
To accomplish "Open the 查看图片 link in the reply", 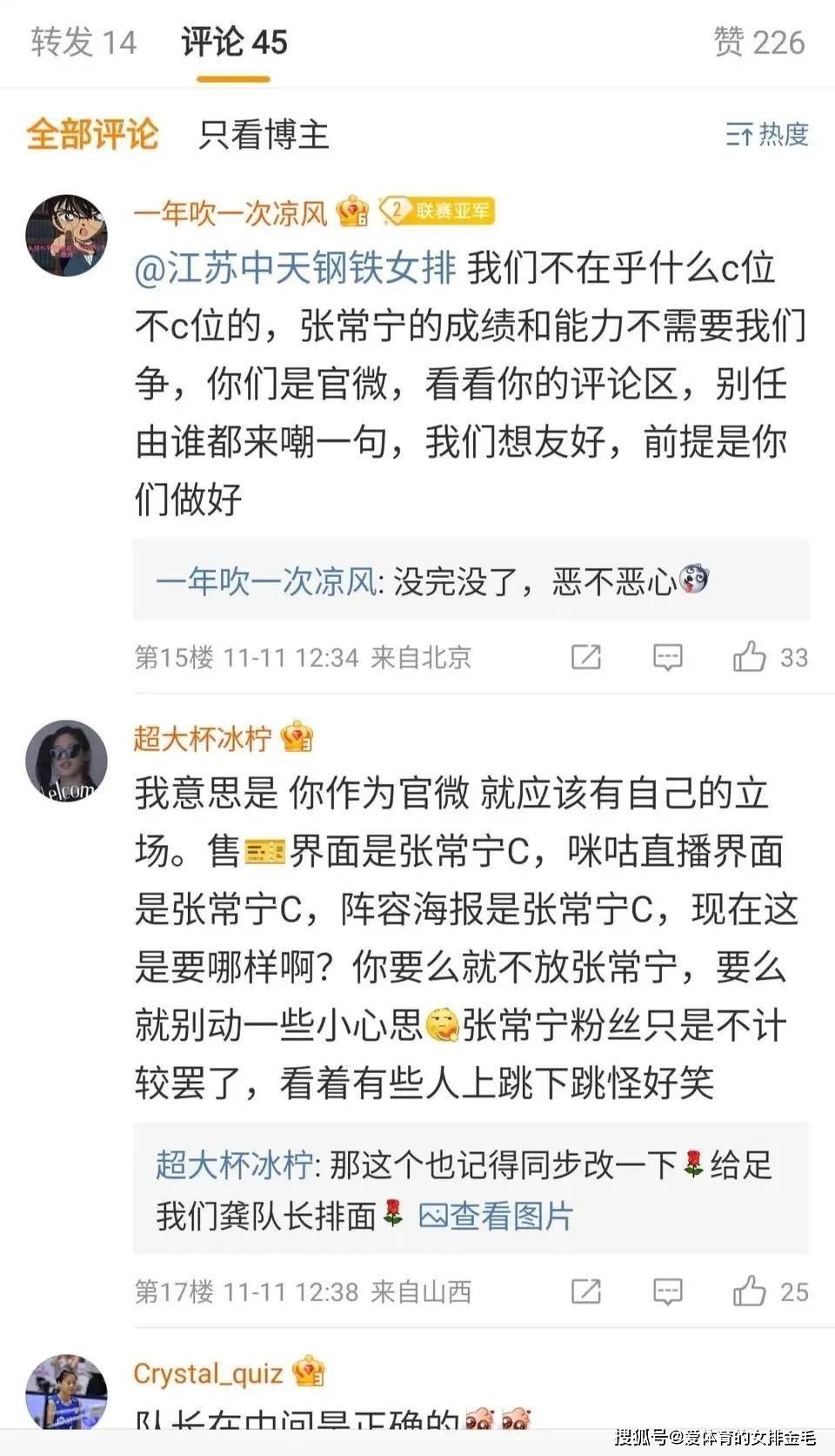I will (x=496, y=1216).
